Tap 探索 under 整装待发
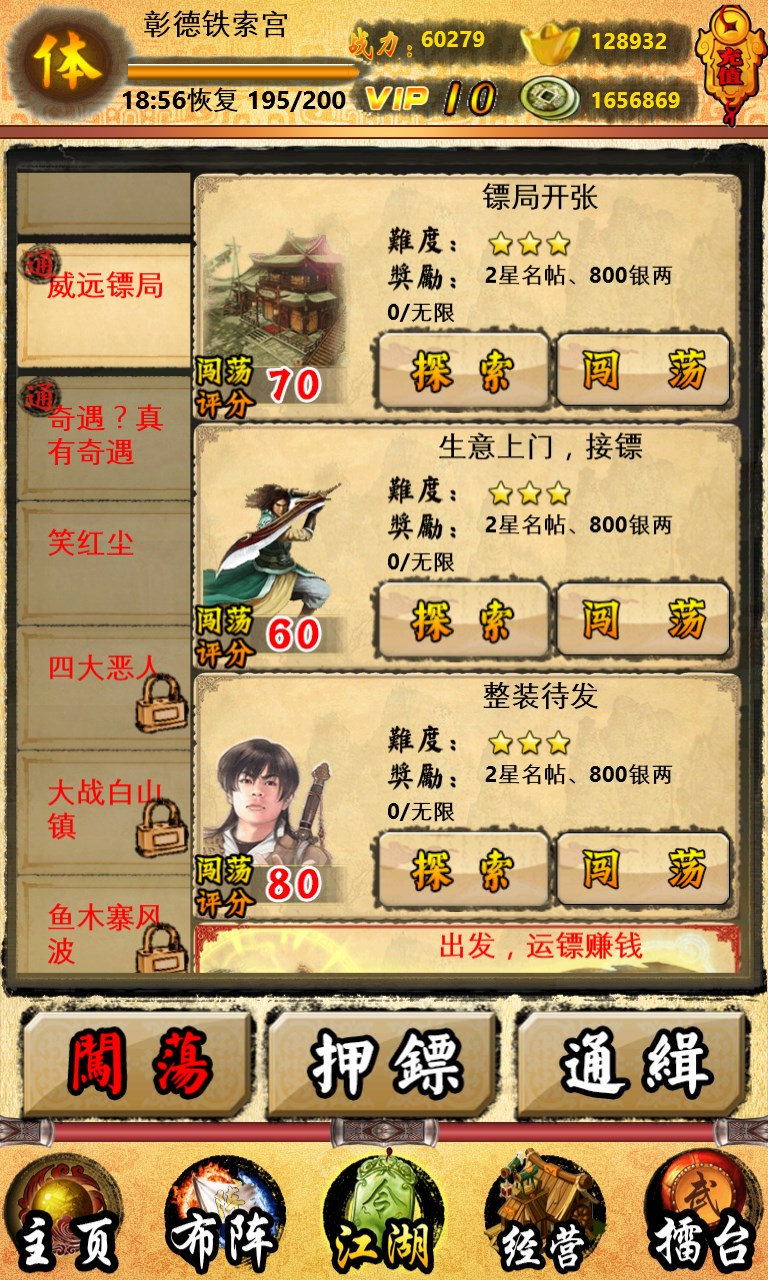 pos(462,870)
